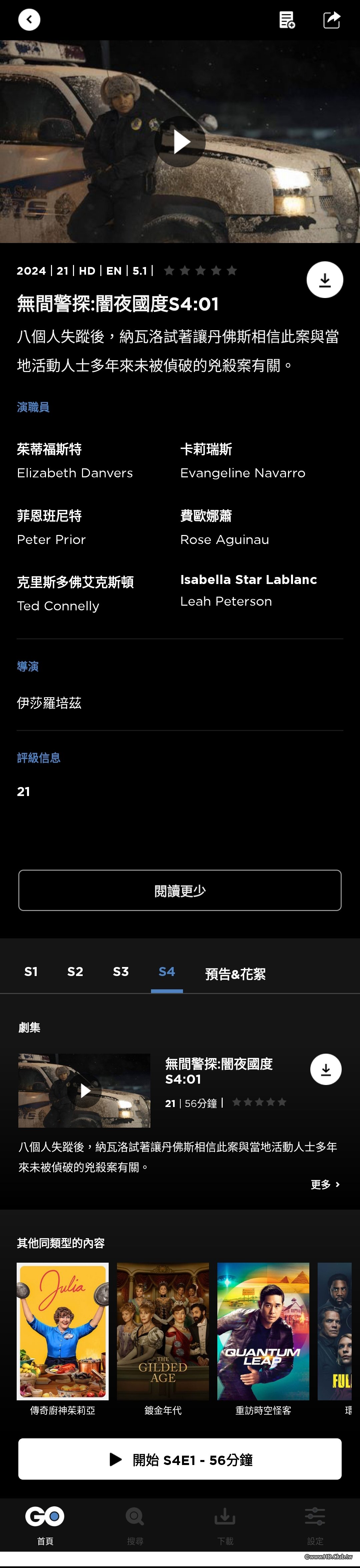Viewport: 360px width, 1568px height.
Task: Share this episode
Action: point(331,20)
